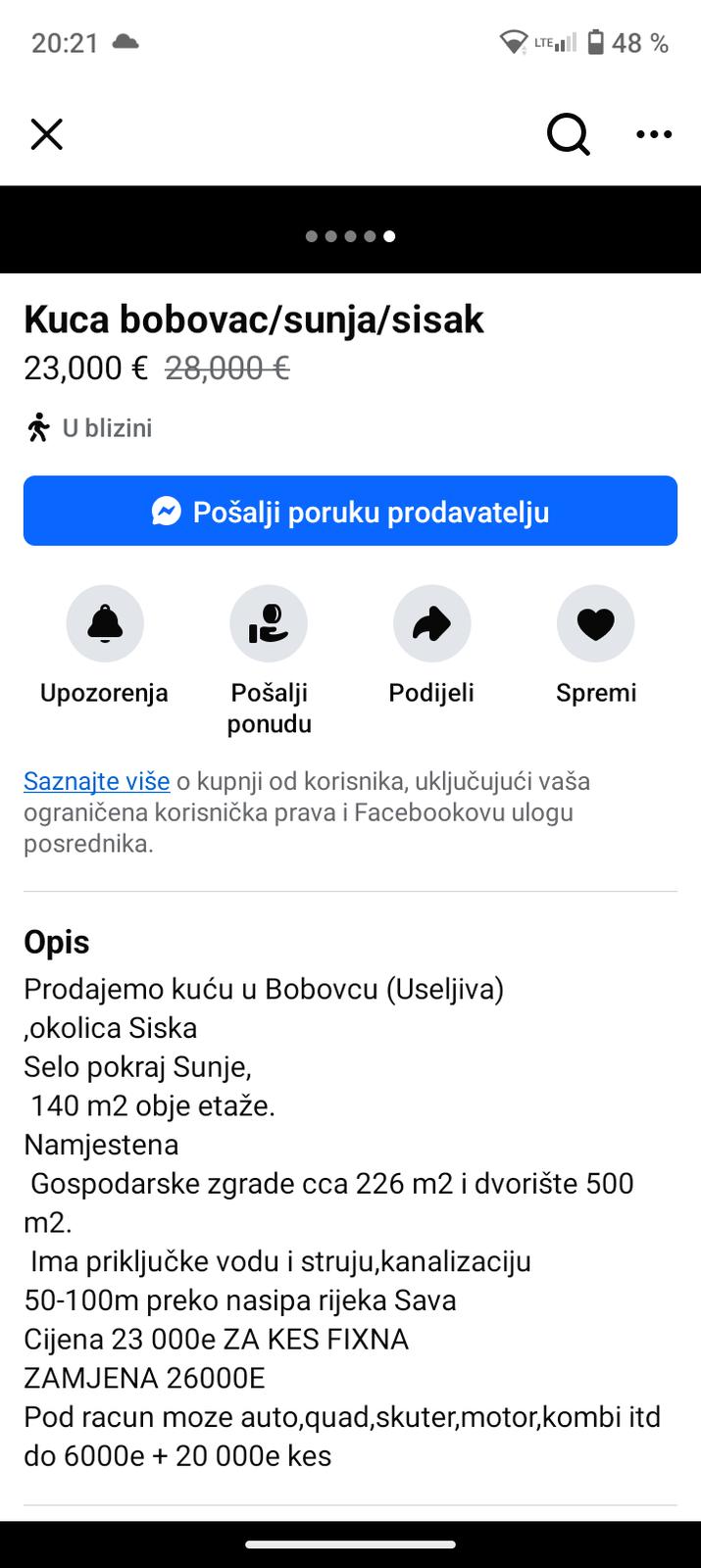Close the marketplace listing
The width and height of the screenshot is (701, 1568).
46,134
